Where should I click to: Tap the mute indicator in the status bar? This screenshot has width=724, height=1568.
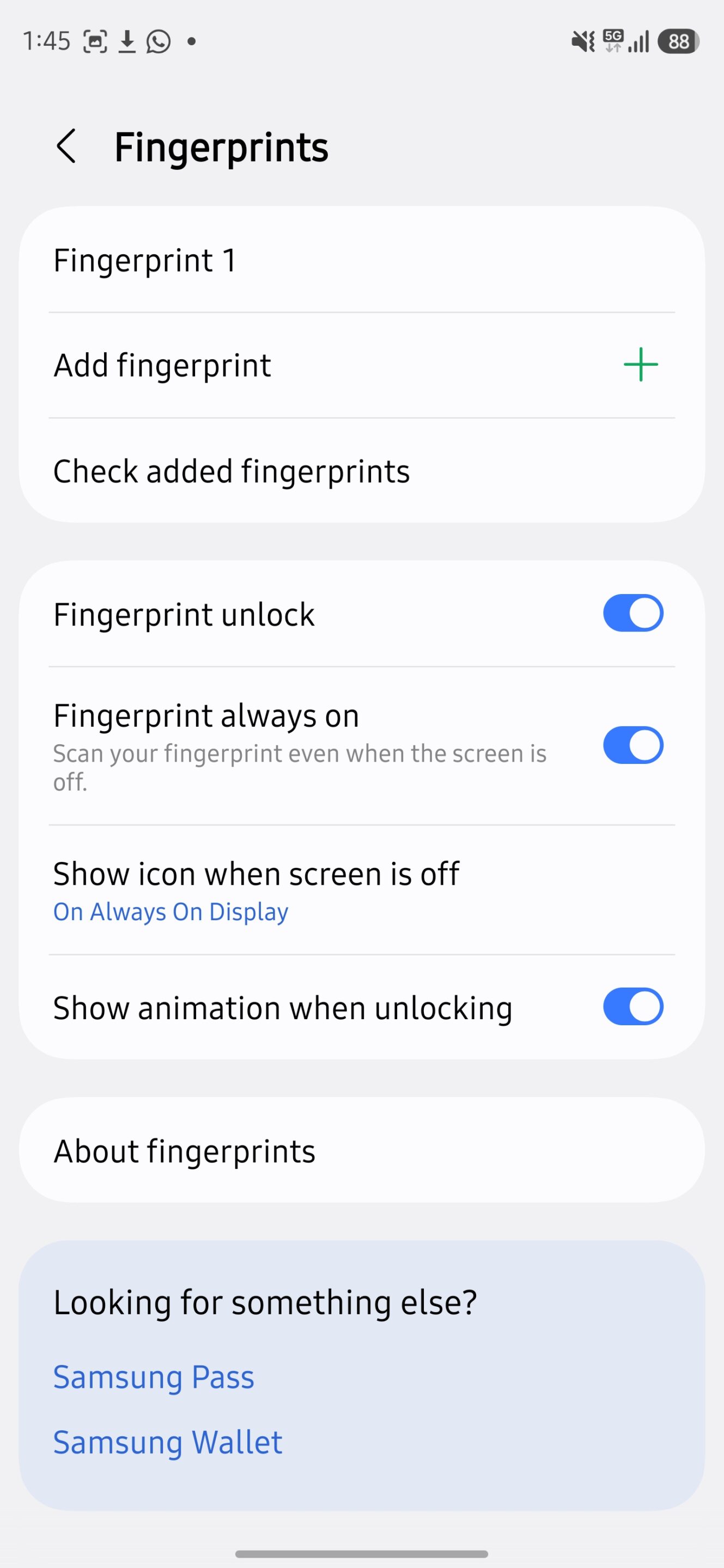(583, 40)
